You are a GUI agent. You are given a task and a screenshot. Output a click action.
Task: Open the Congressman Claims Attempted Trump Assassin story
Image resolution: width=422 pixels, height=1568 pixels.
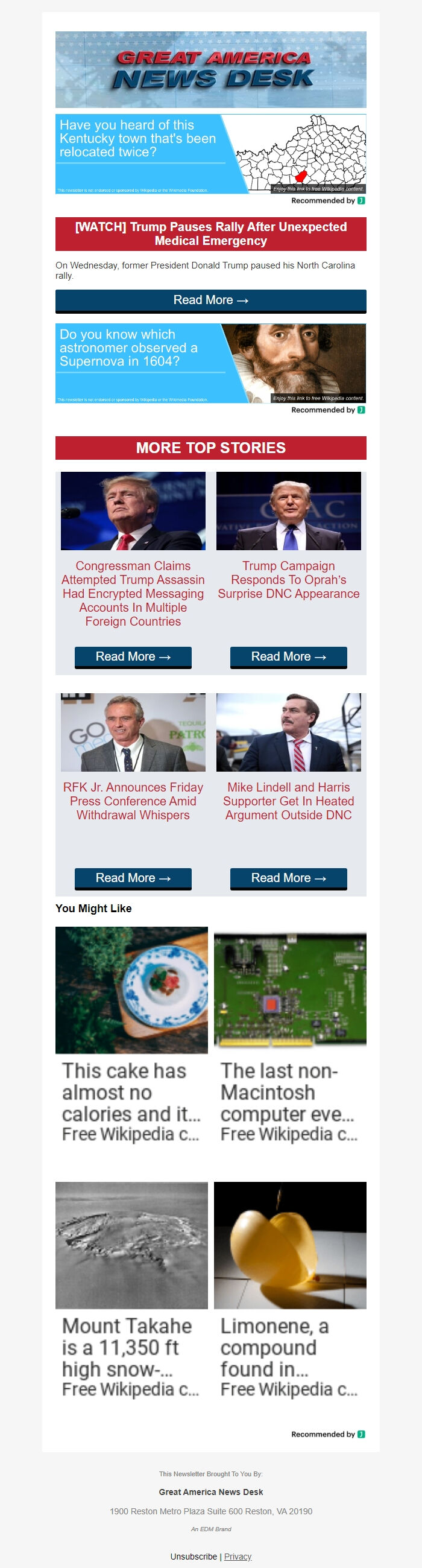pos(133,593)
